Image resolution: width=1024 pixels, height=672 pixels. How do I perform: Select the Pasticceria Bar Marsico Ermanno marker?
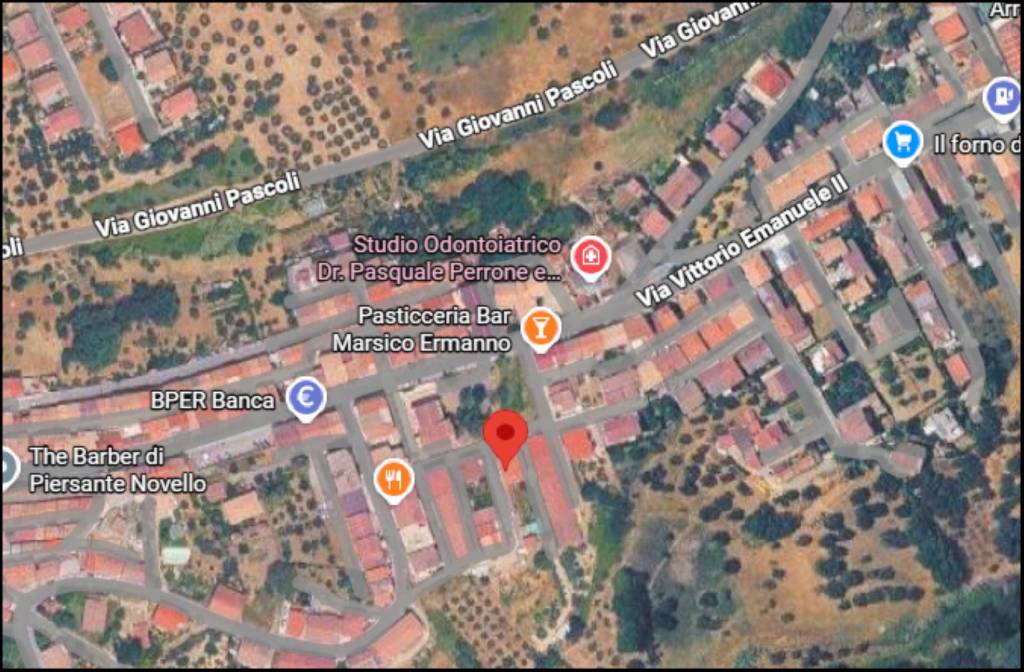541,328
